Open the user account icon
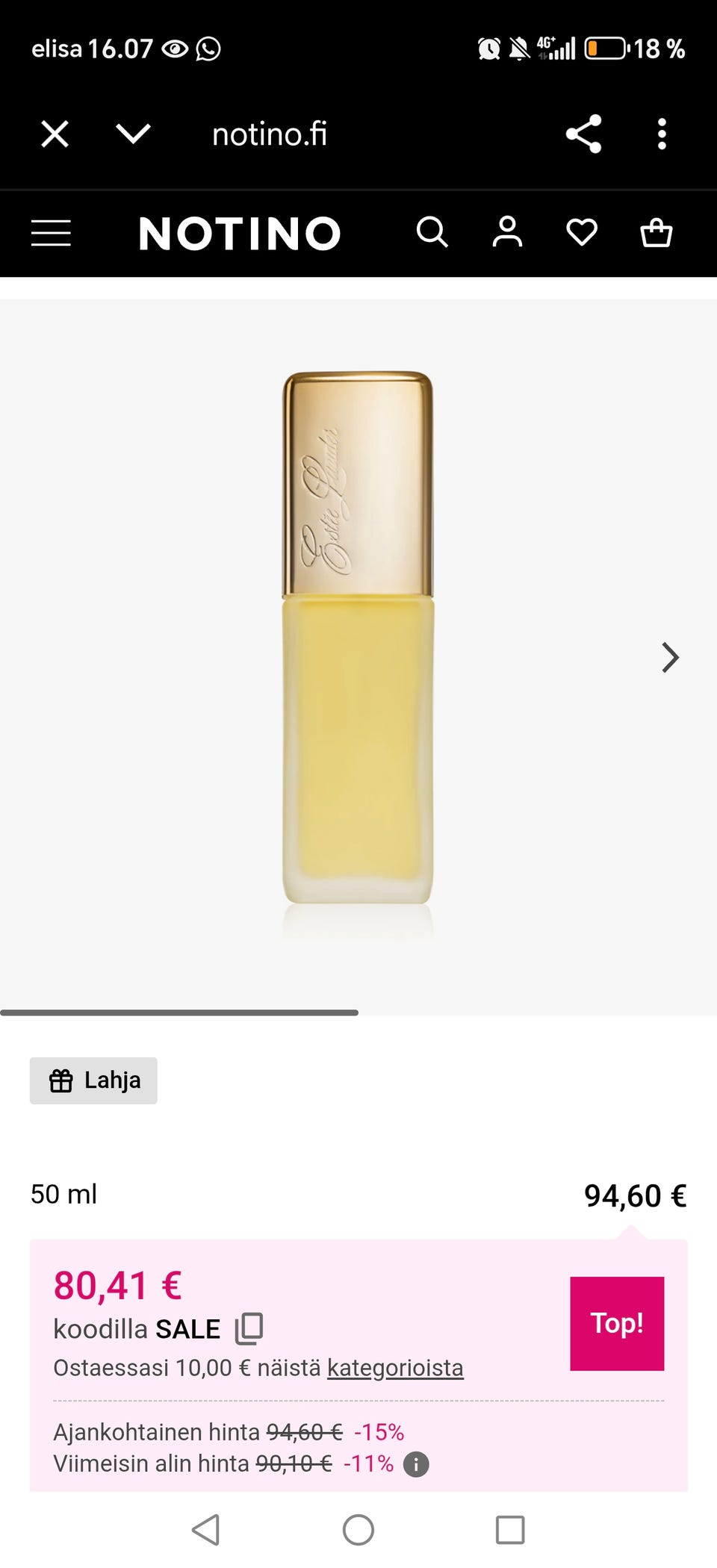Viewport: 717px width, 1568px height. pos(507,232)
